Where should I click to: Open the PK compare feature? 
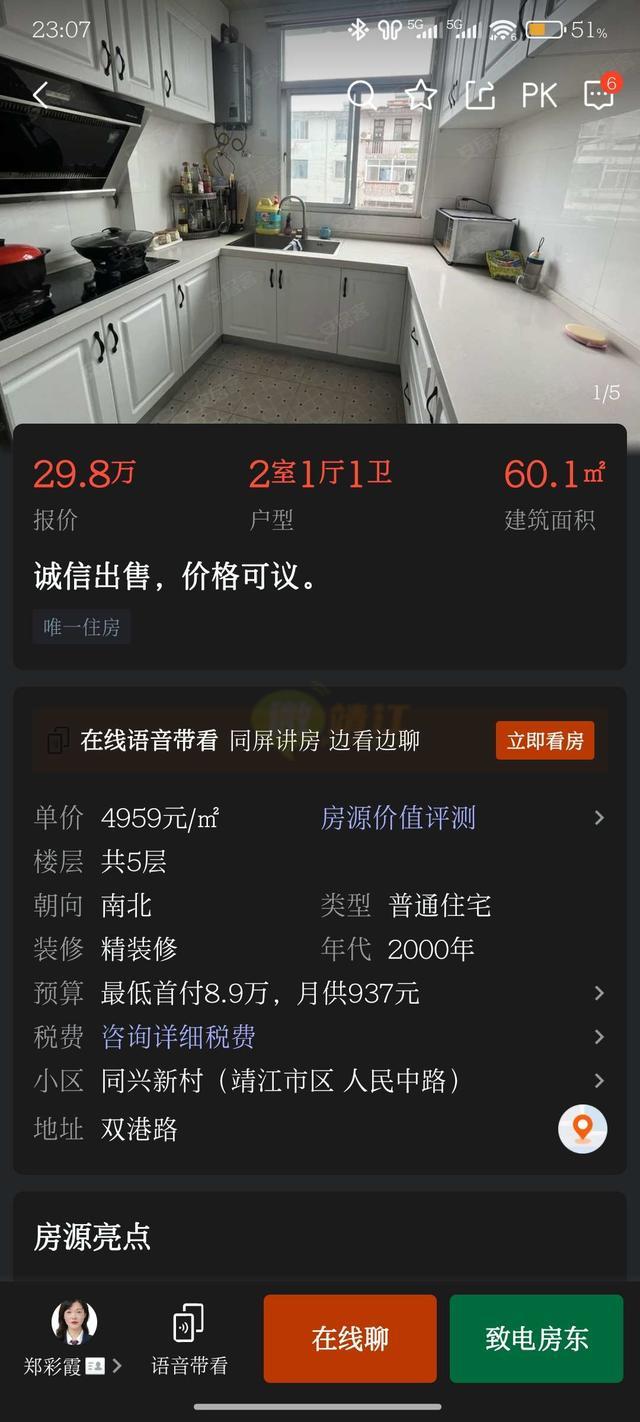pos(539,95)
